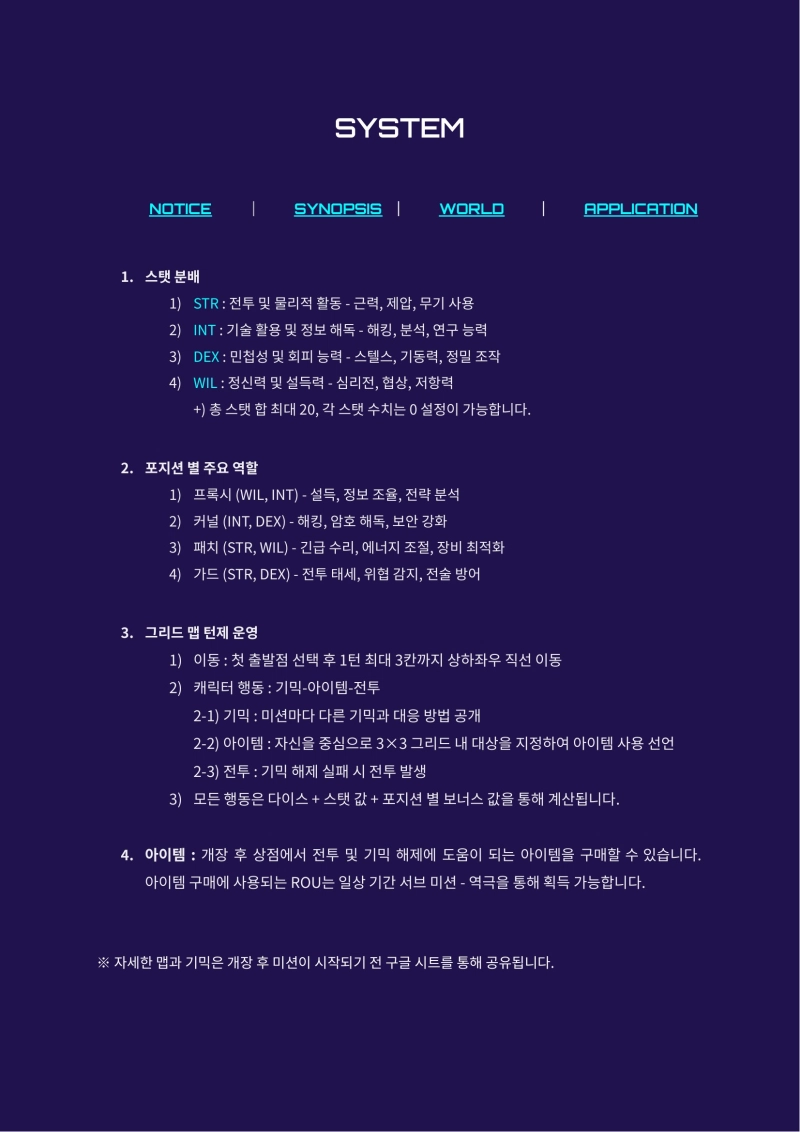Open the WORLD link
Image resolution: width=800 pixels, height=1132 pixels.
[471, 209]
